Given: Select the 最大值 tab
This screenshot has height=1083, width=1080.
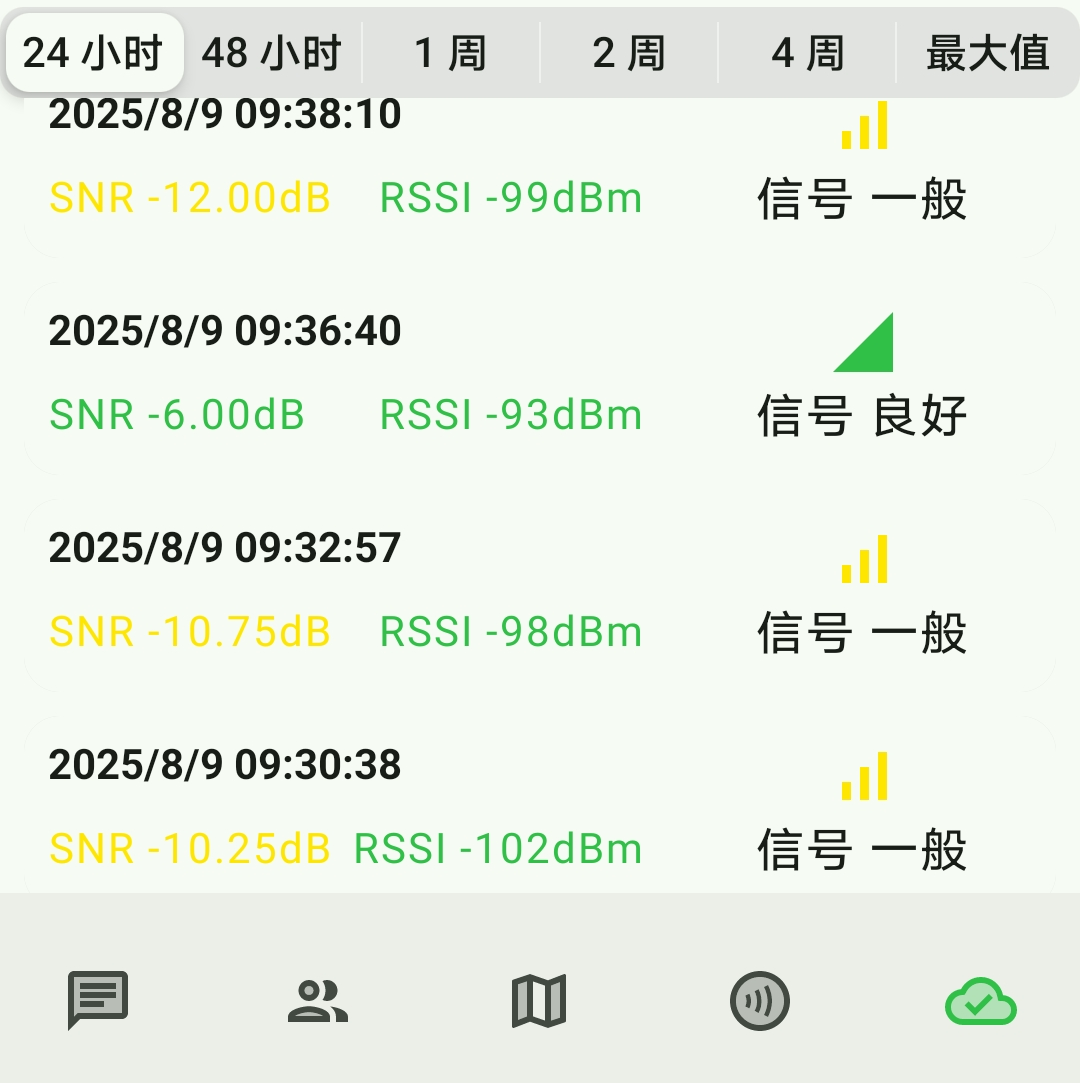Looking at the screenshot, I should click(988, 53).
